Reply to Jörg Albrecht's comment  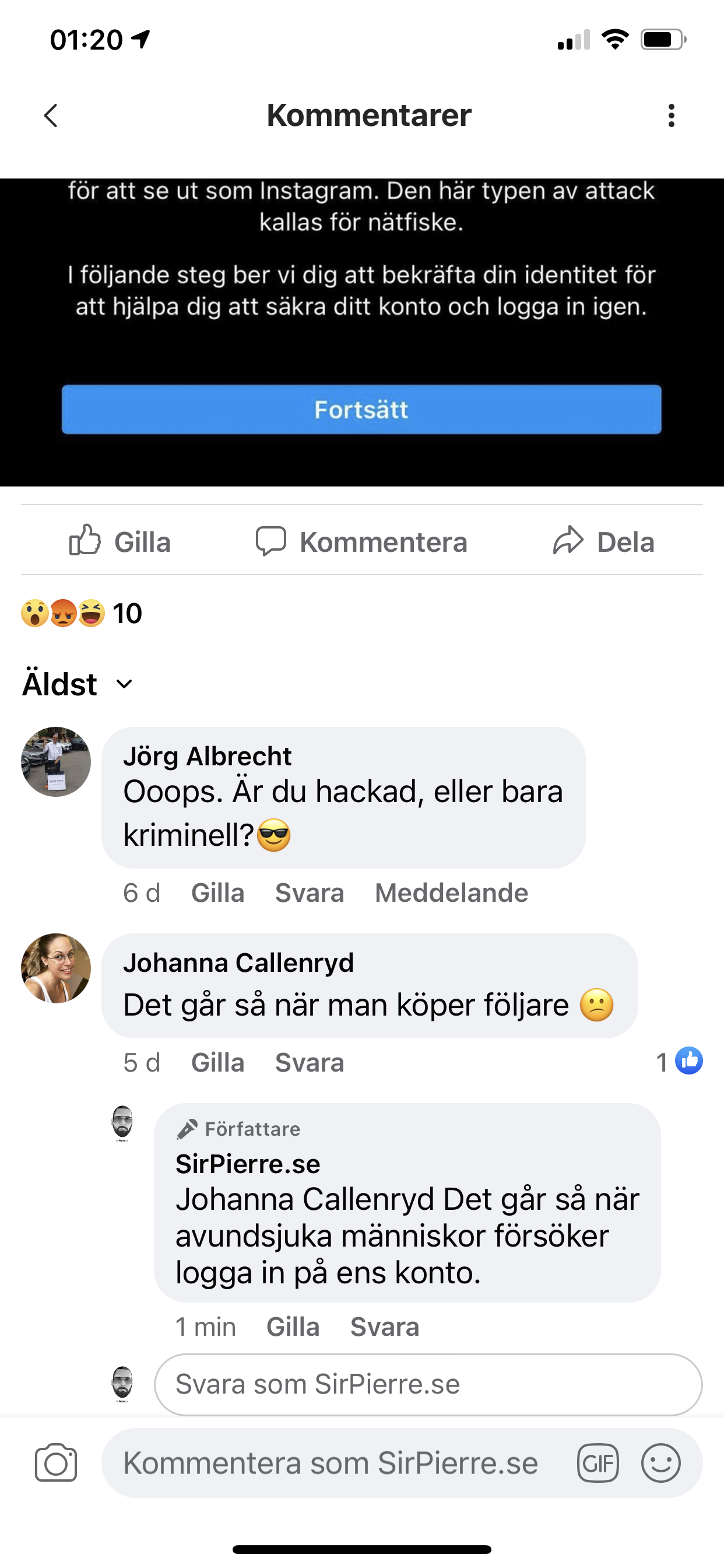tap(310, 893)
